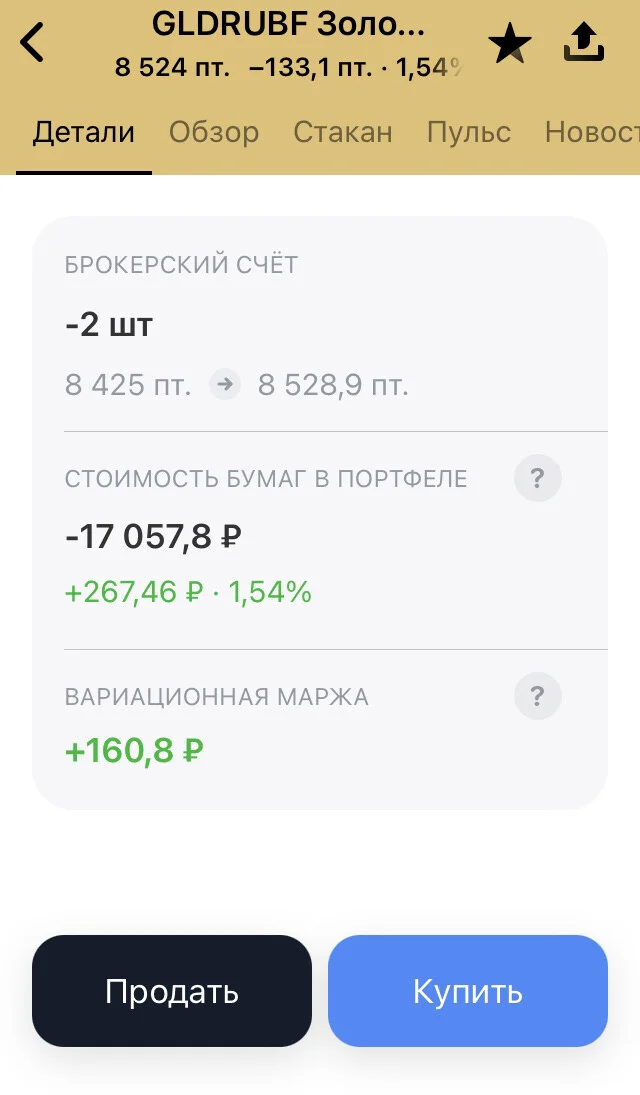Select the Детали tab
The image size is (640, 1095).
pos(84,132)
